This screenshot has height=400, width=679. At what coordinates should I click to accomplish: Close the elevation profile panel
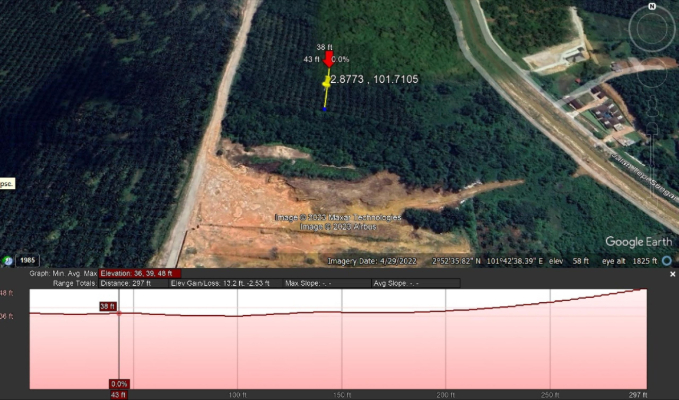coord(672,273)
